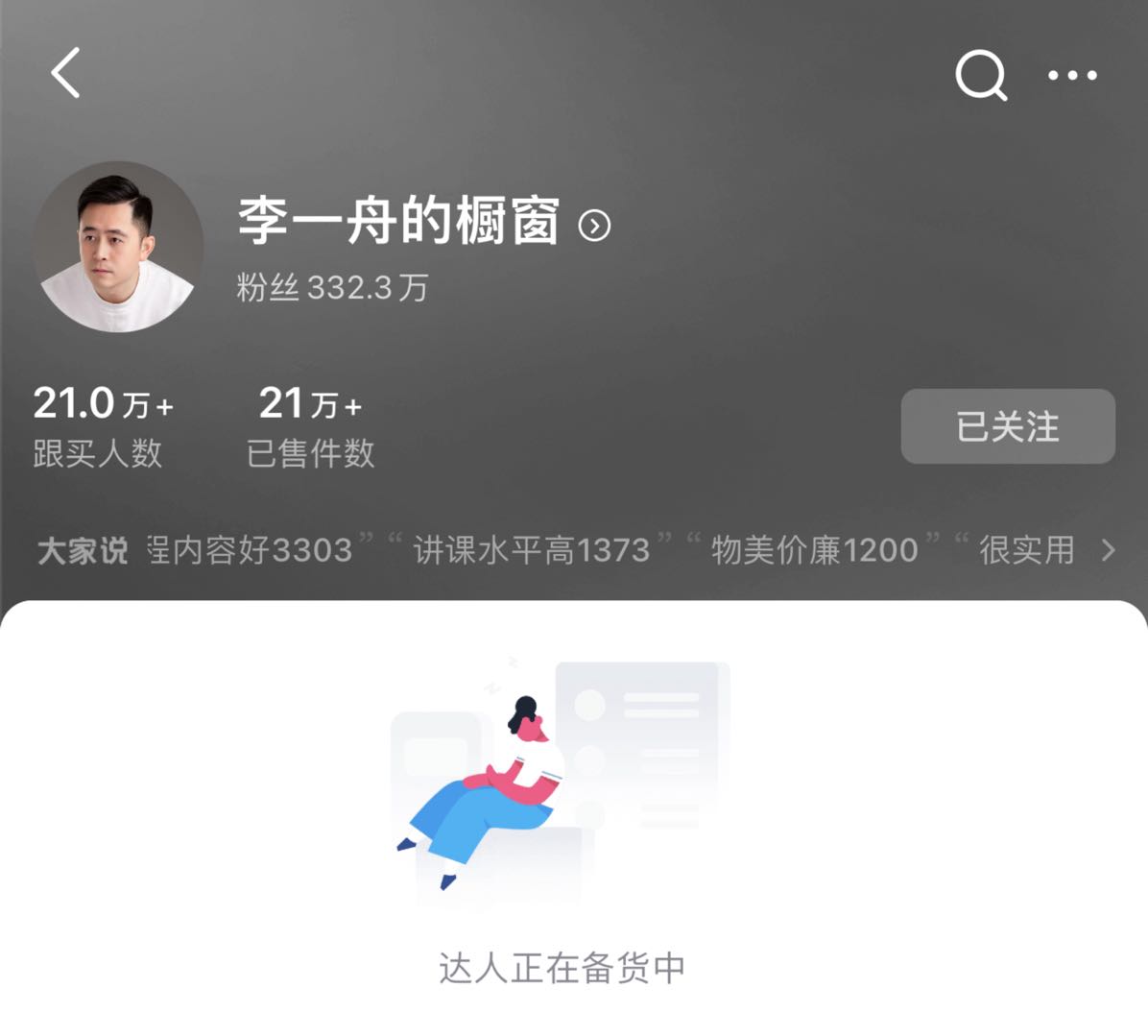Go back using the back arrow

(65, 73)
